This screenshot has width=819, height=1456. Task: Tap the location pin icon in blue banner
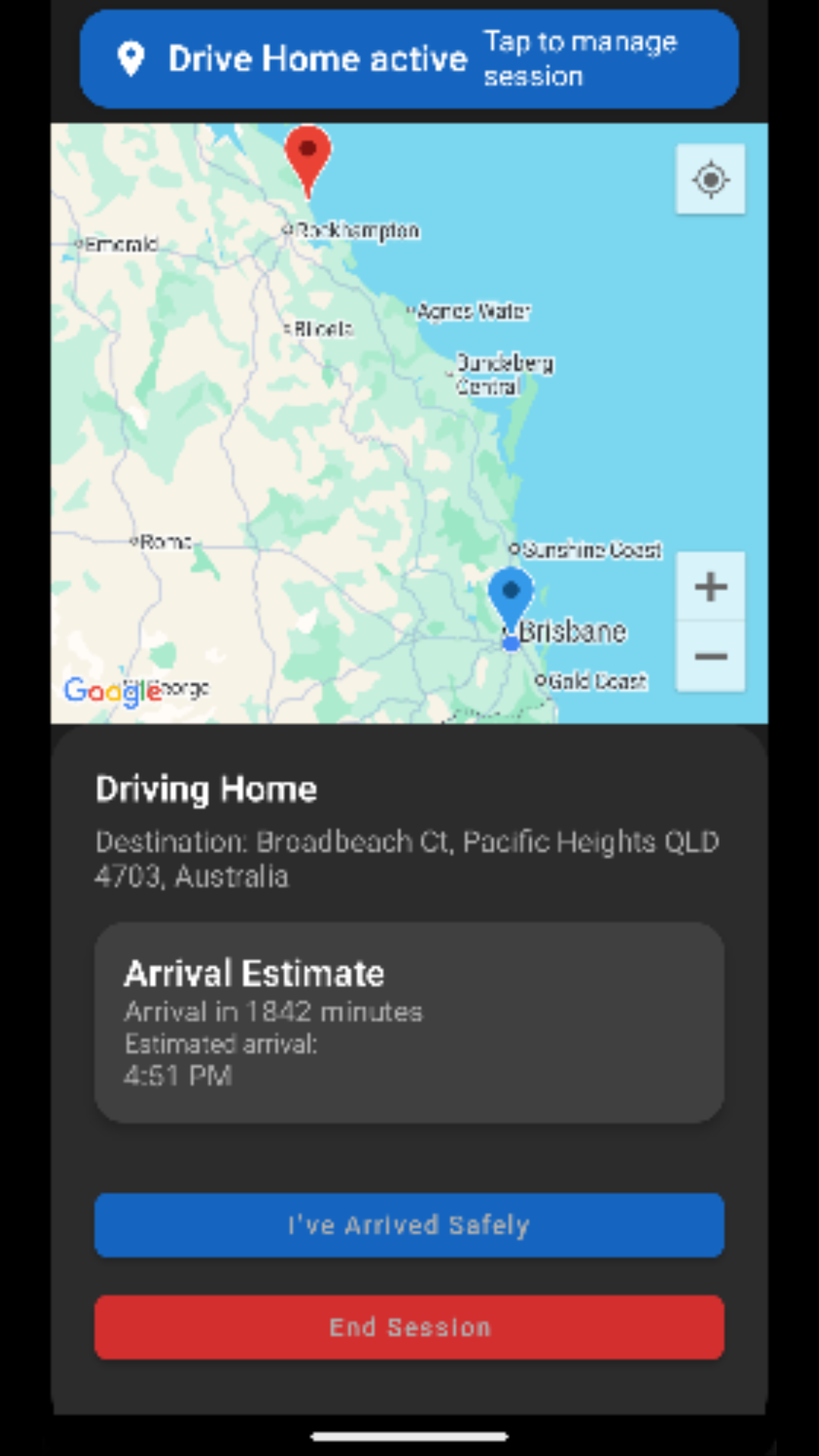130,58
